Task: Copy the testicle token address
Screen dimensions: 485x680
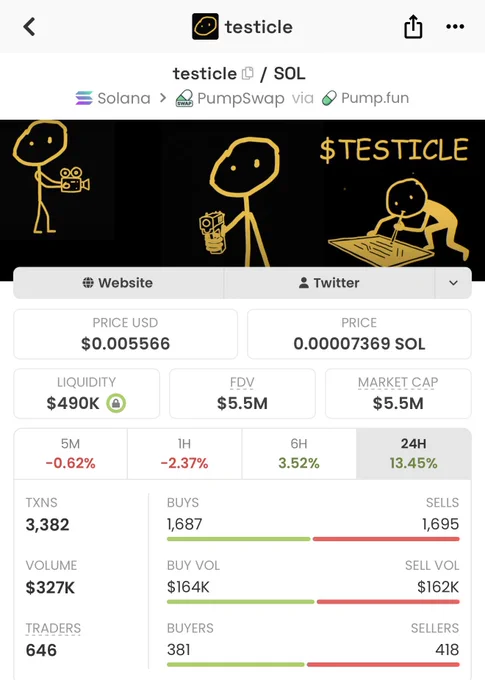Action: point(248,73)
